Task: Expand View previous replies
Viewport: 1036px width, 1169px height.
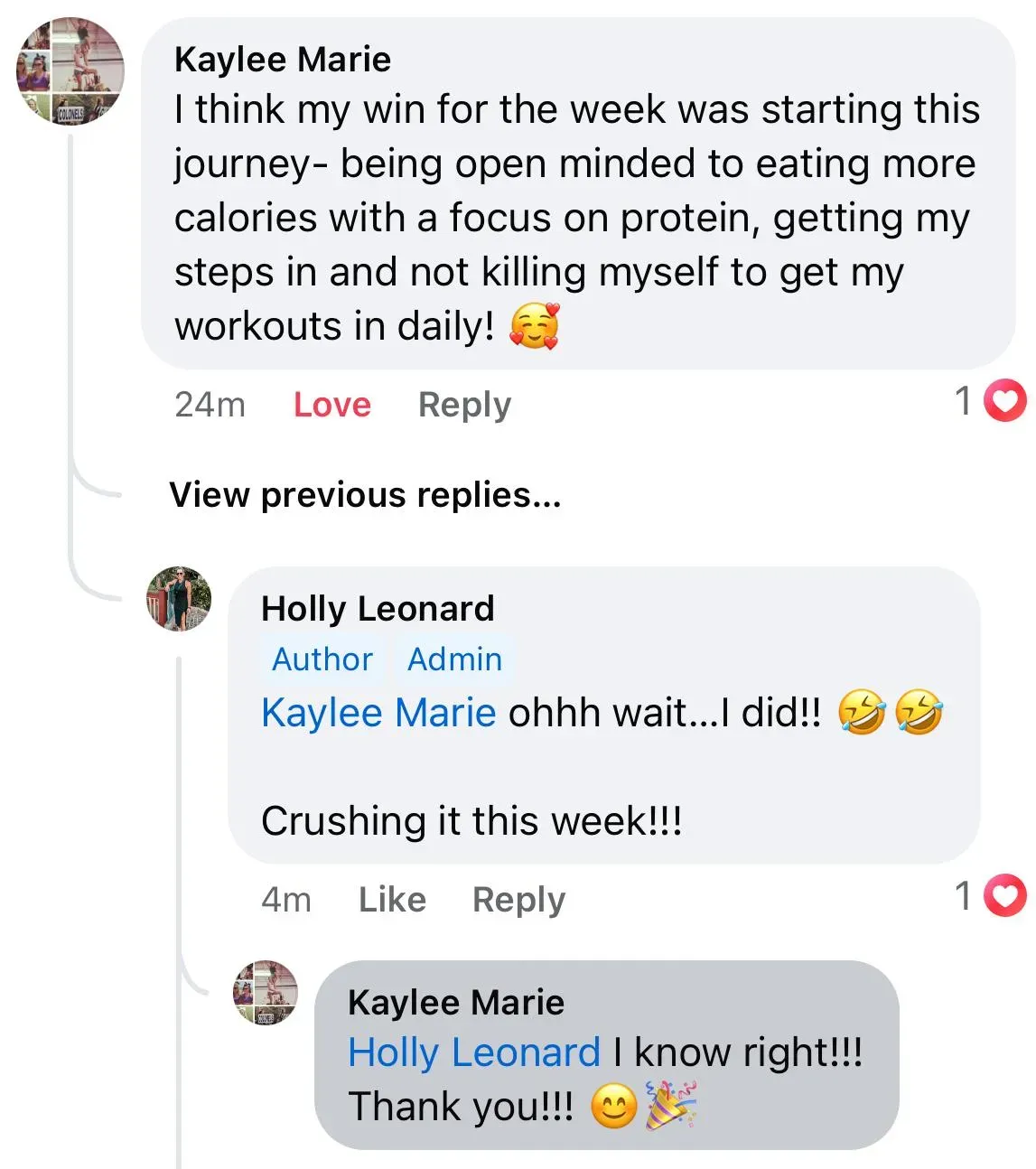Action: tap(365, 495)
